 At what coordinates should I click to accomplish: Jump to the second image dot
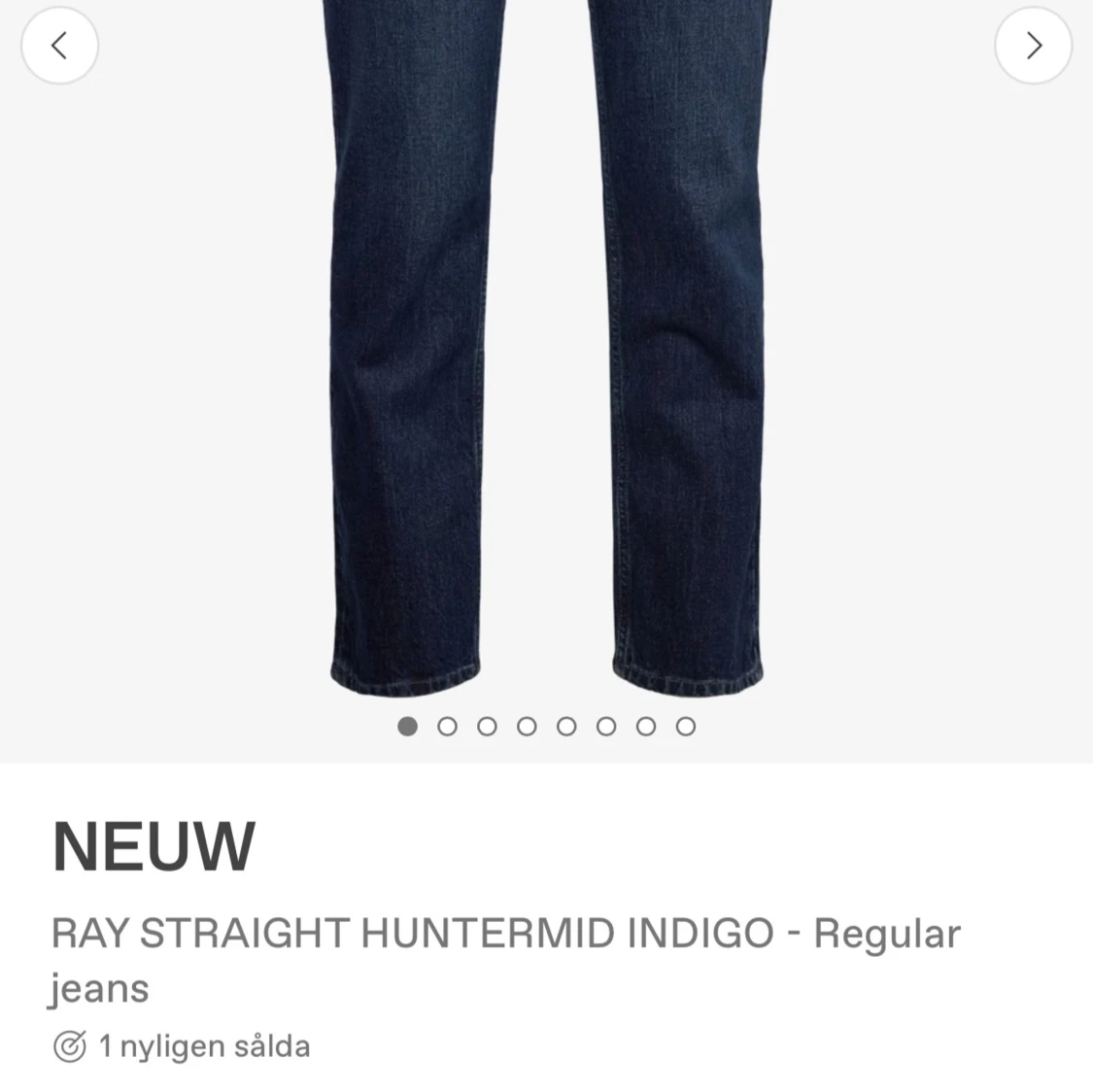point(447,727)
